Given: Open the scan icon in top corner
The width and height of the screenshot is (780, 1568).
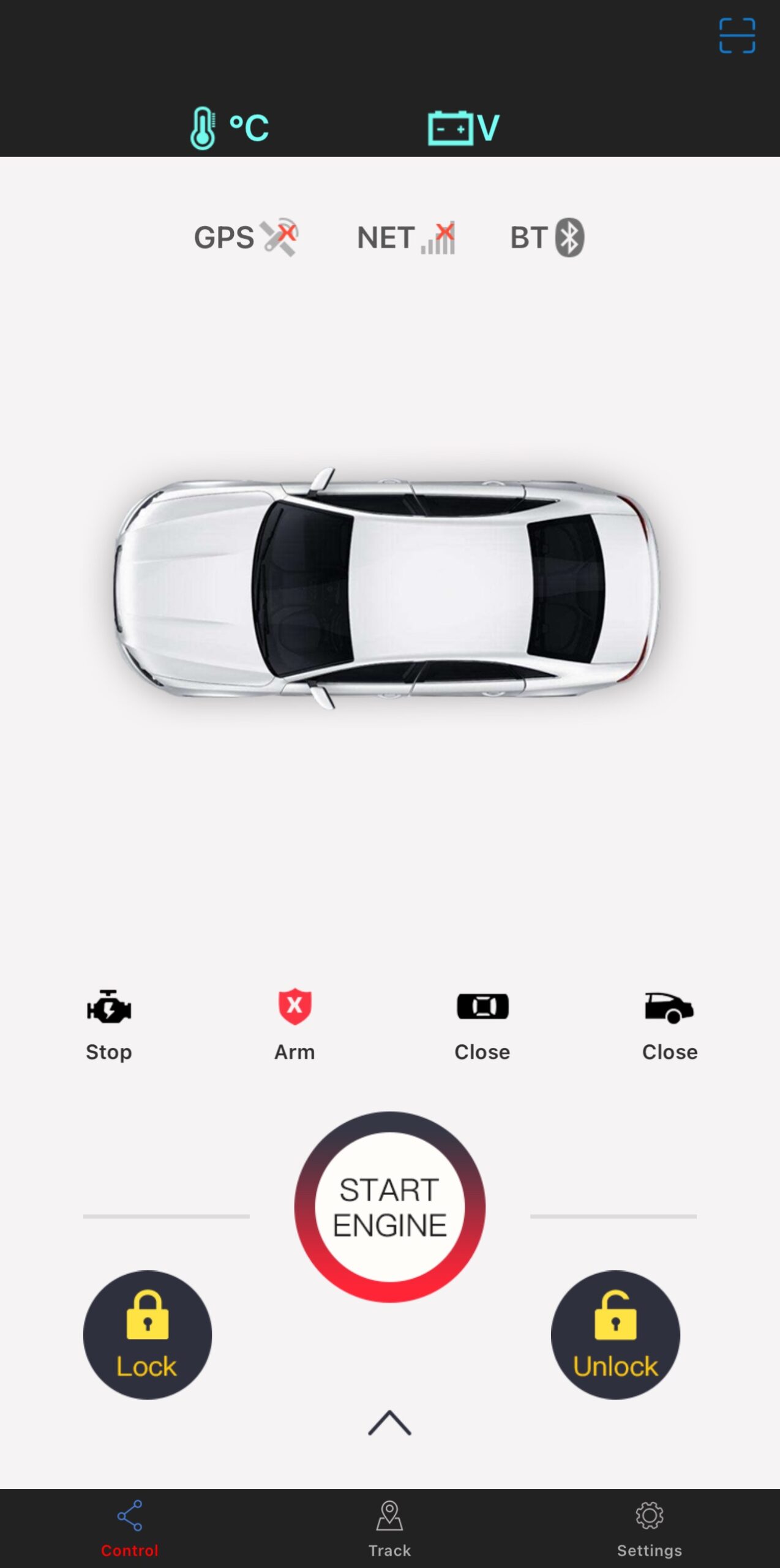Looking at the screenshot, I should point(737,36).
